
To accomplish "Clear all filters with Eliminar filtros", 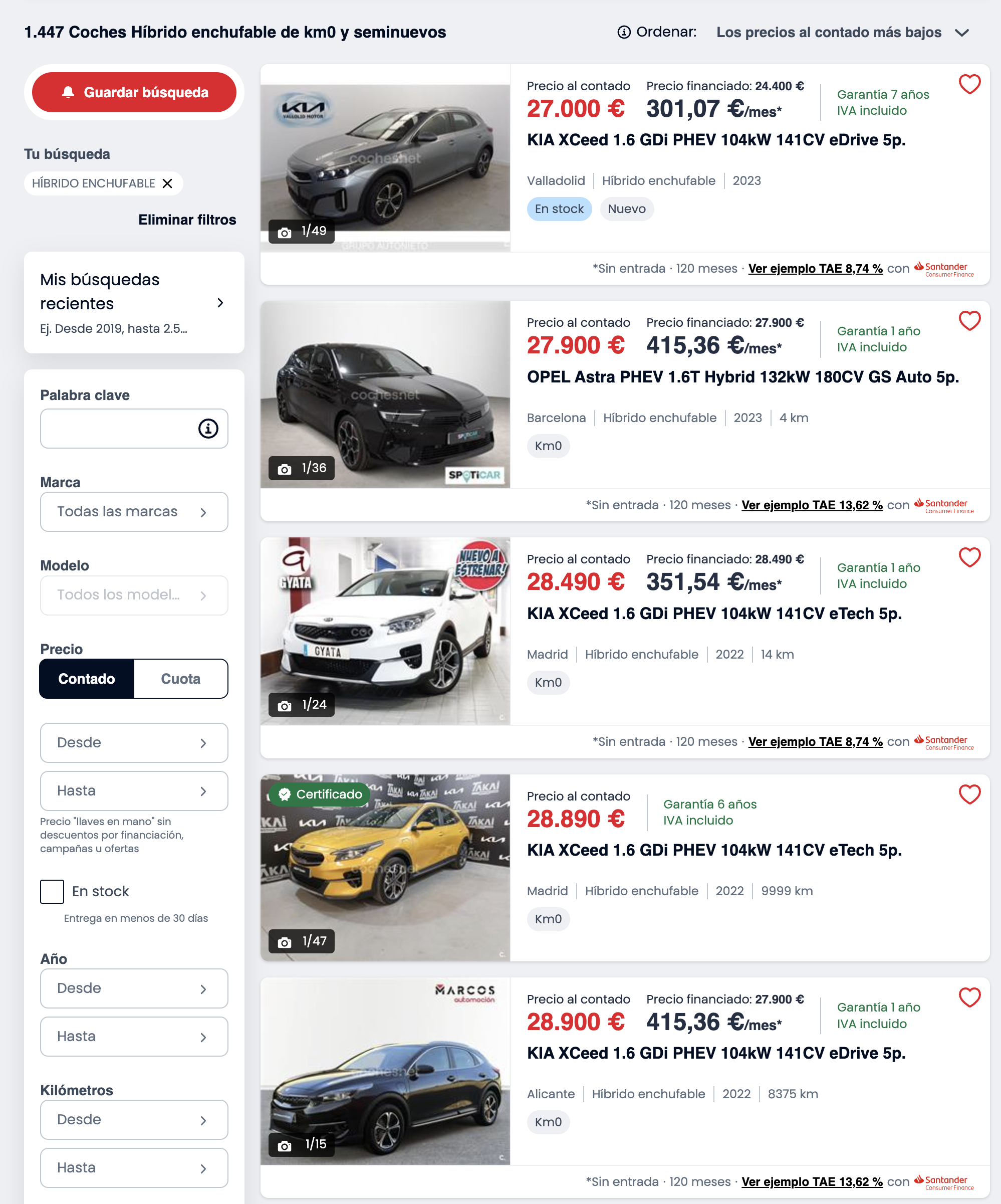I will [x=187, y=220].
